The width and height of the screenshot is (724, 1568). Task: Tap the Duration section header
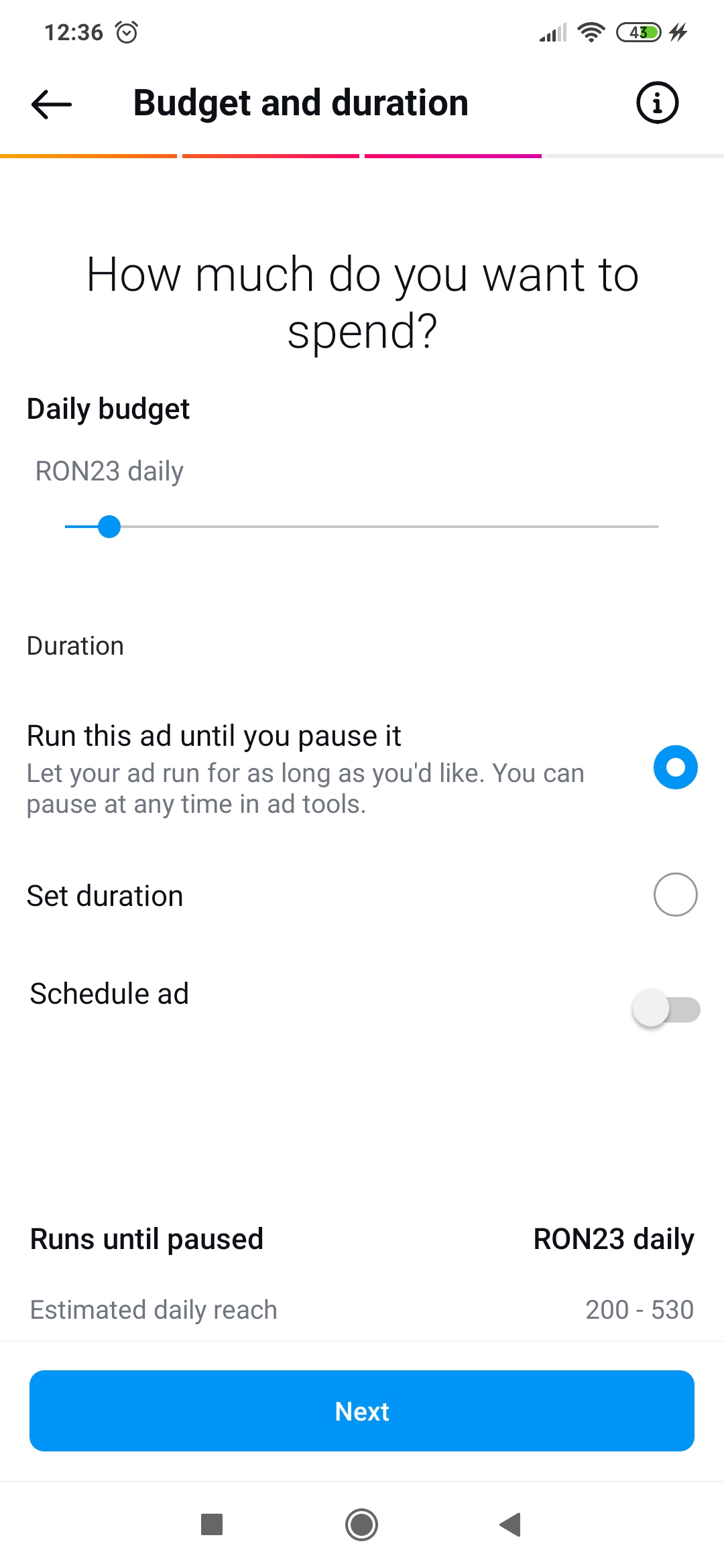click(x=74, y=645)
